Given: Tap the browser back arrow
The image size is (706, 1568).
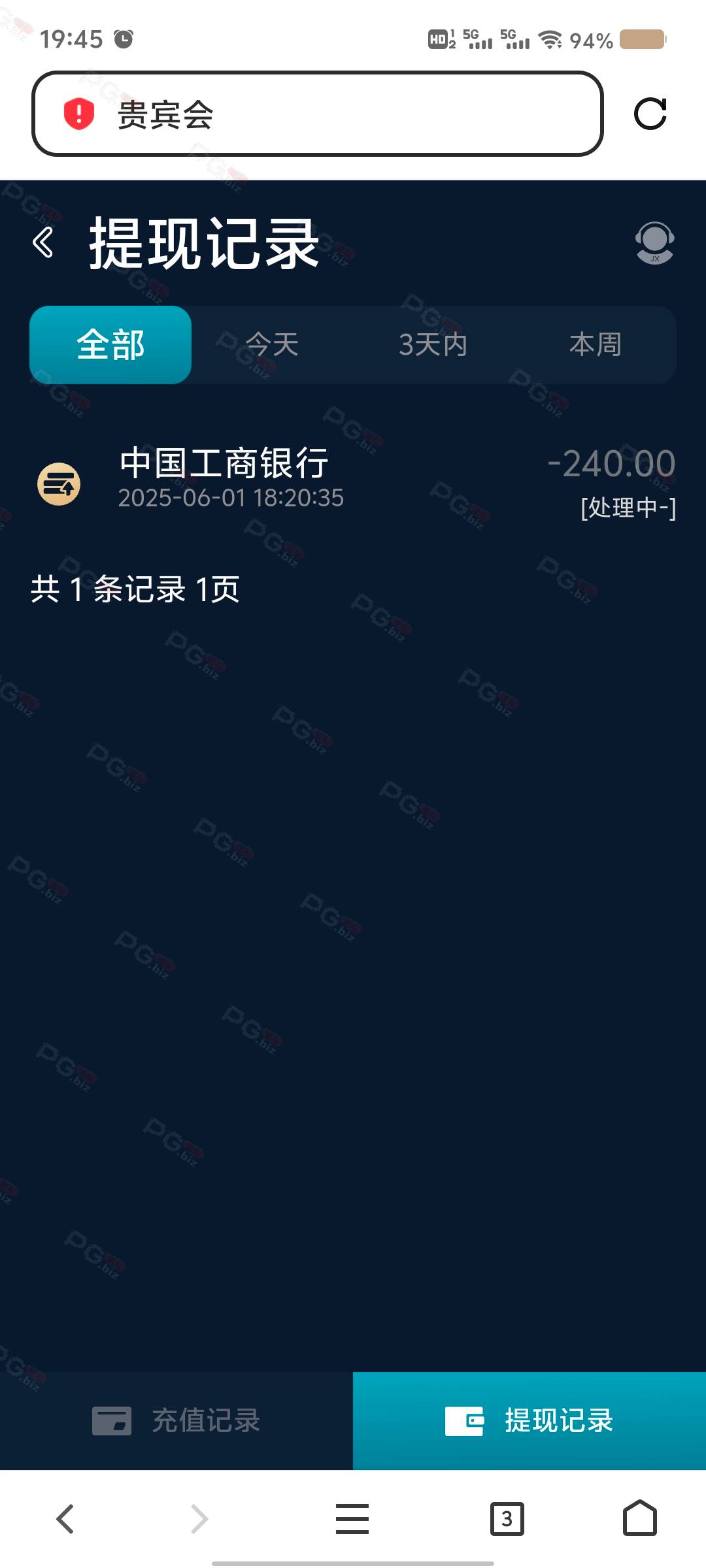Looking at the screenshot, I should [x=65, y=1518].
